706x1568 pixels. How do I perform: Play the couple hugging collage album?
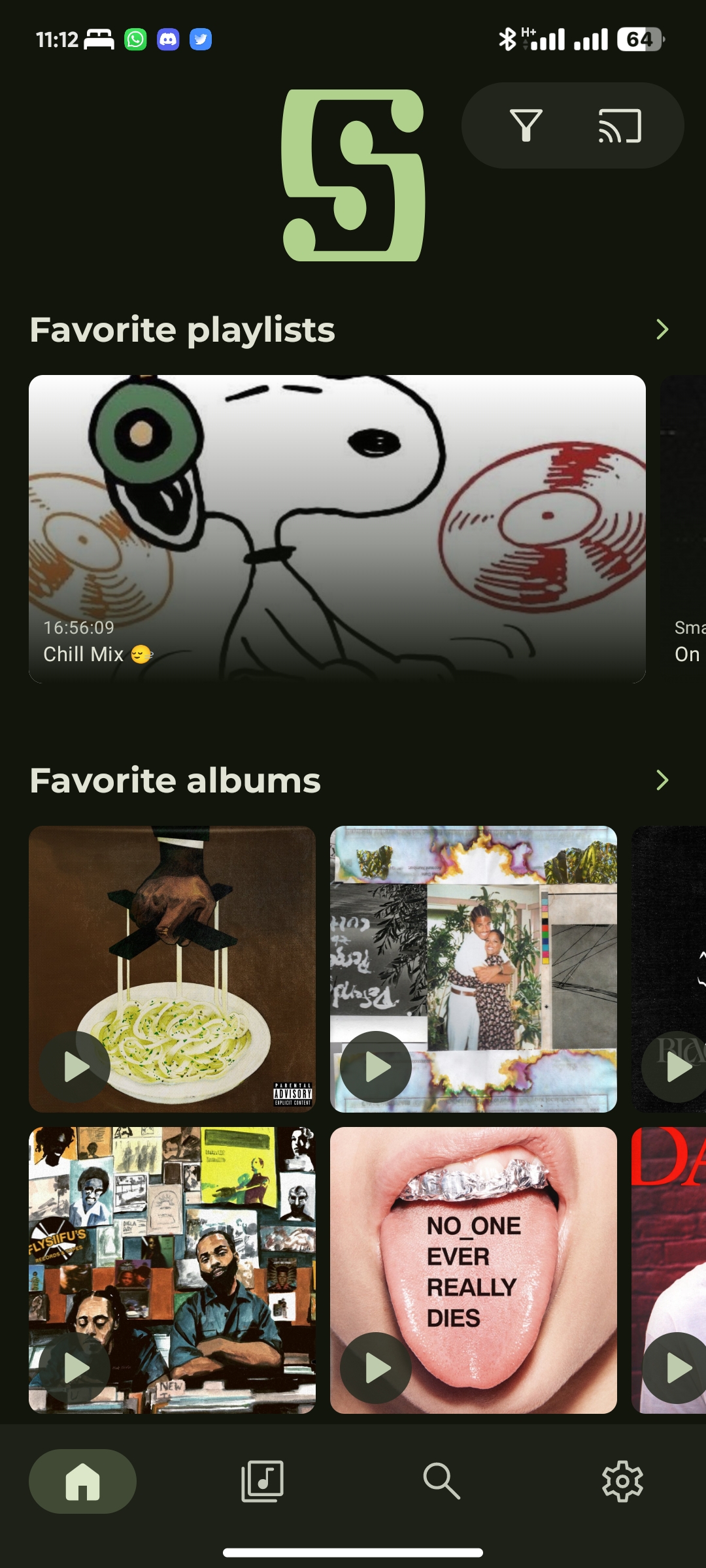click(x=376, y=1067)
